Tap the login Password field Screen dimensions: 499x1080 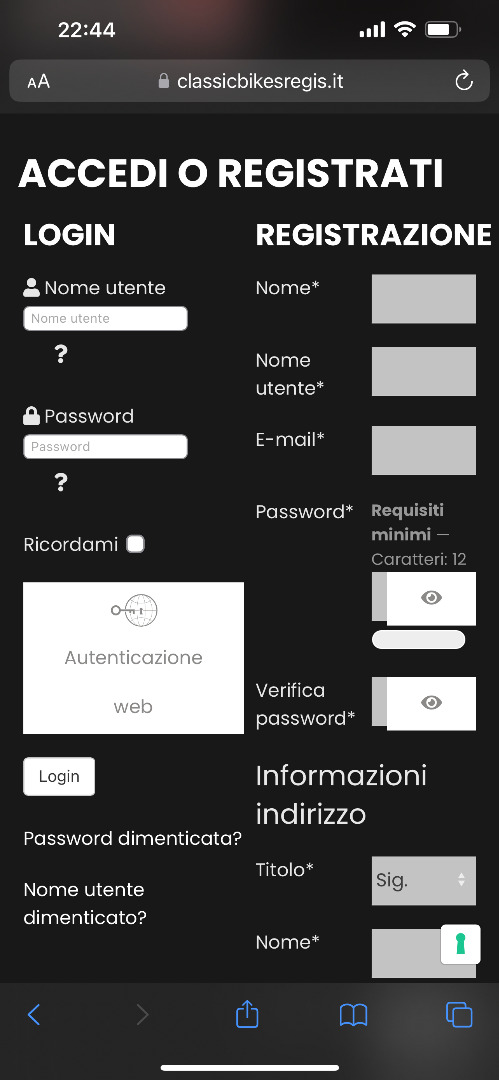tap(105, 446)
